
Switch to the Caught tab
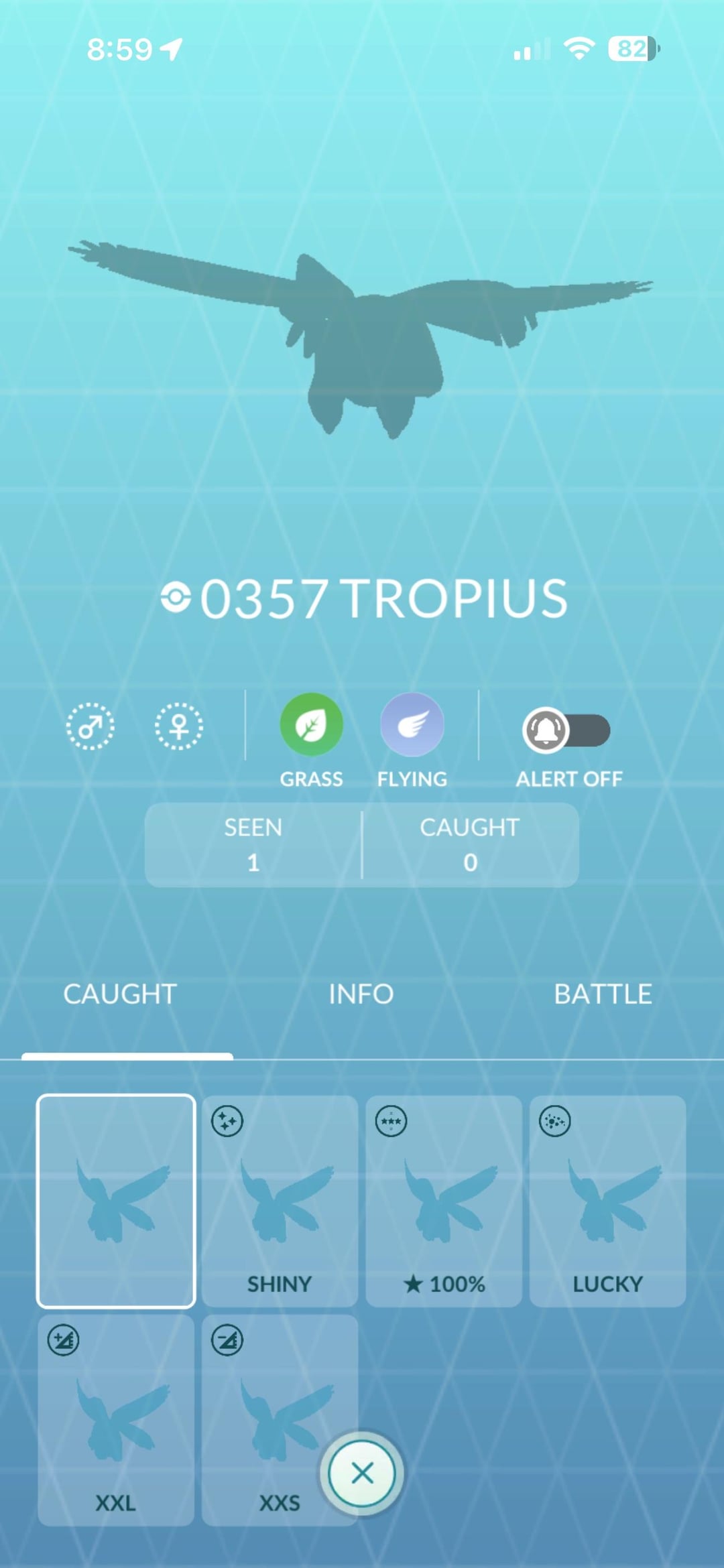coord(121,994)
